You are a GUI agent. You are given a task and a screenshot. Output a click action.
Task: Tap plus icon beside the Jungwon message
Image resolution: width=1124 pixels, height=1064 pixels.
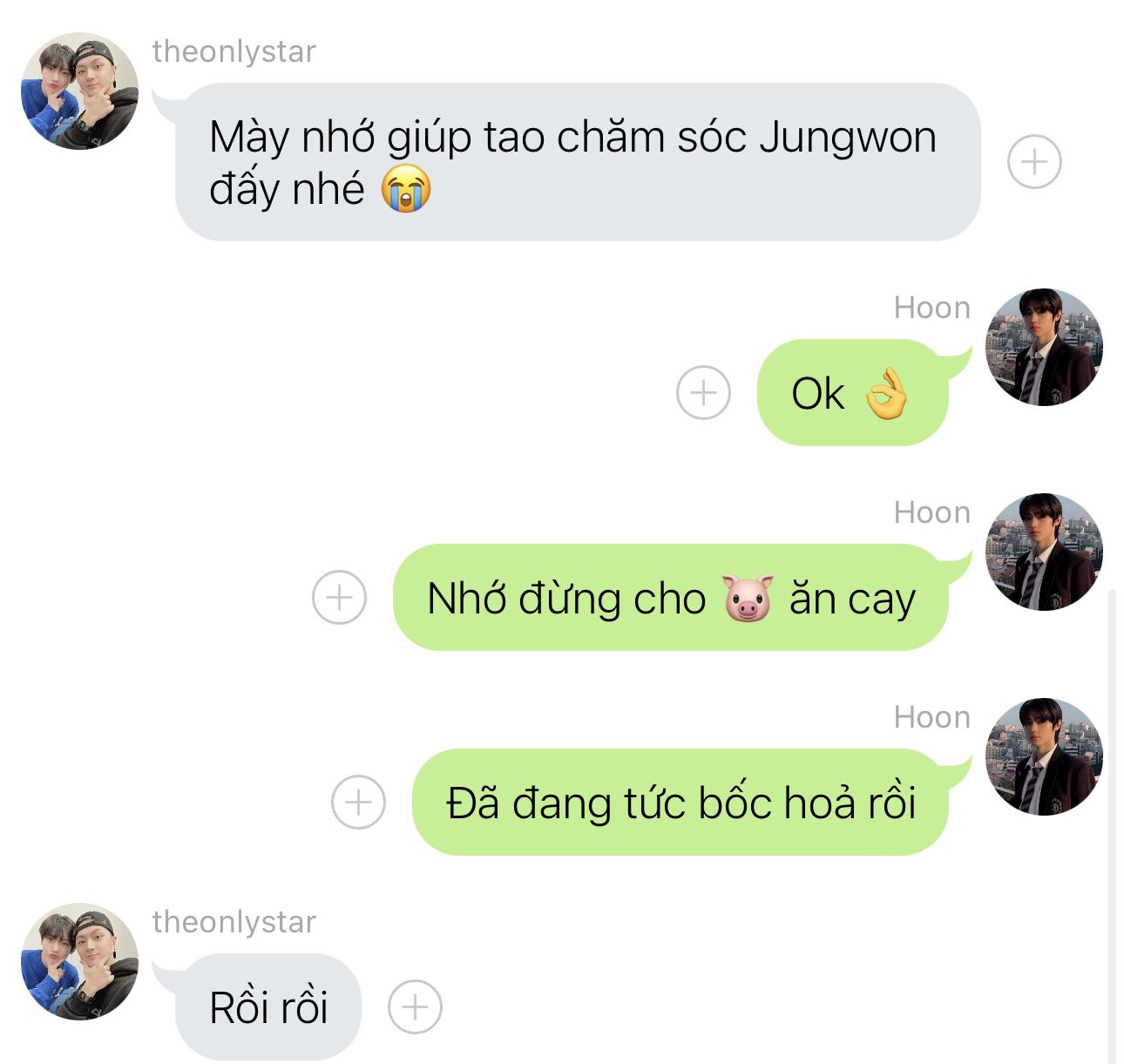1034,162
